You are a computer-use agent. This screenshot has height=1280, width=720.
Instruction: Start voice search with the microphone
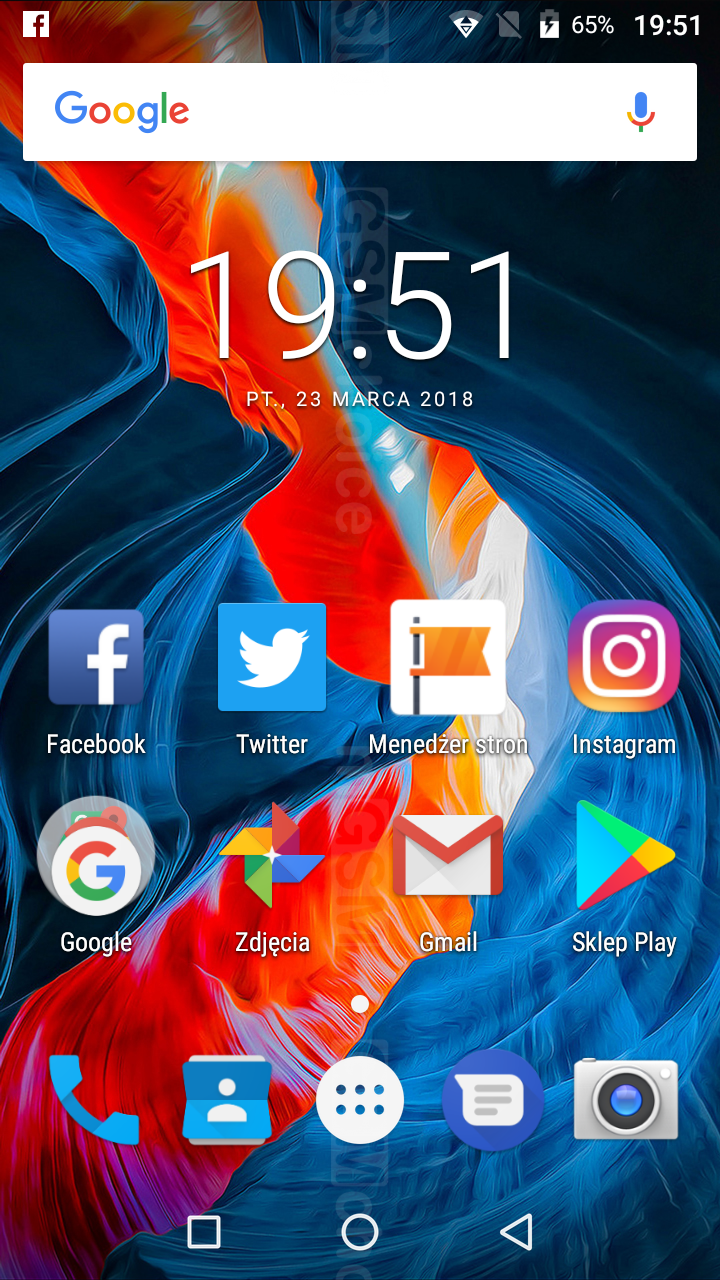(x=641, y=112)
